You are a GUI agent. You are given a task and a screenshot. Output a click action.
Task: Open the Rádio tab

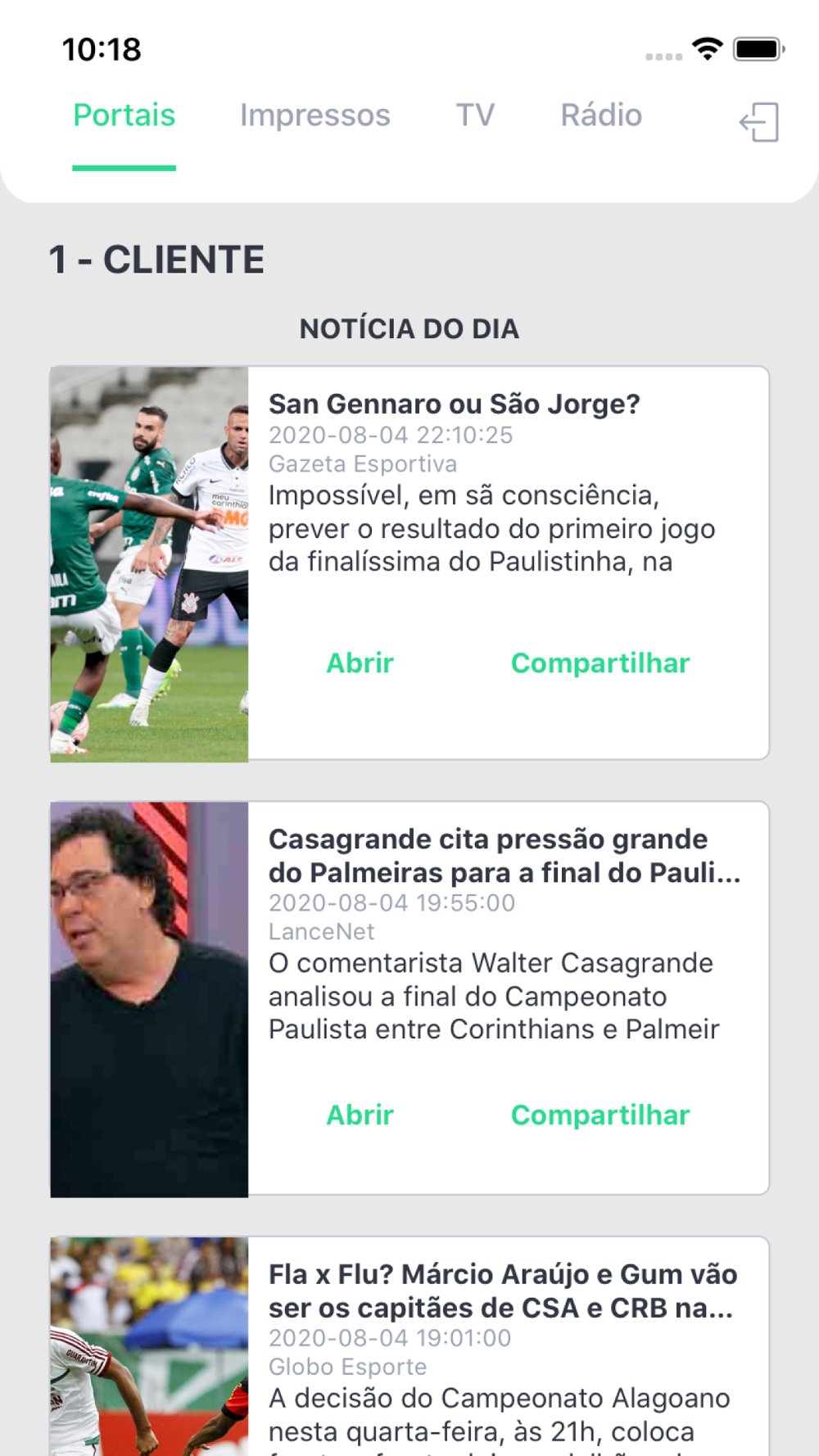click(601, 115)
